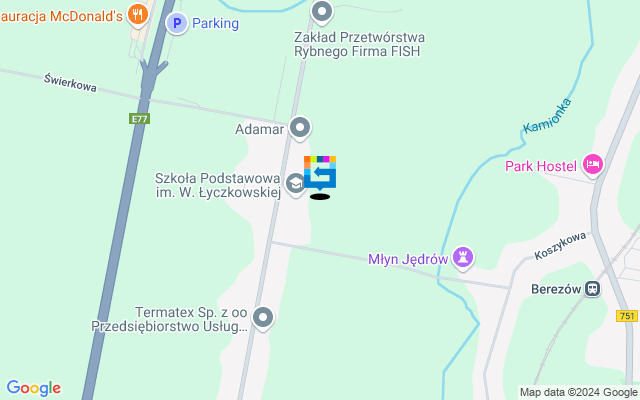Viewport: 640px width, 400px height.
Task: Select the Berezów train station icon
Action: tap(593, 289)
